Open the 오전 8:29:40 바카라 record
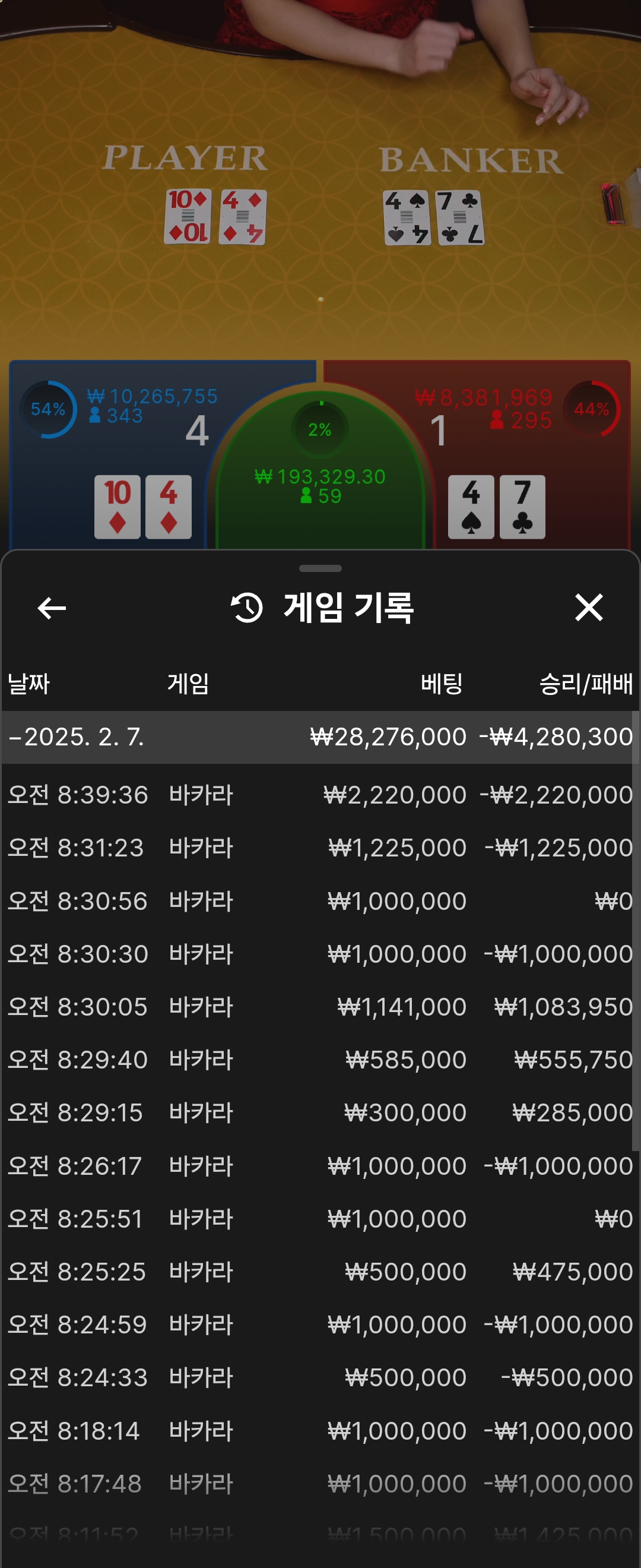The image size is (641, 1568). click(320, 1060)
